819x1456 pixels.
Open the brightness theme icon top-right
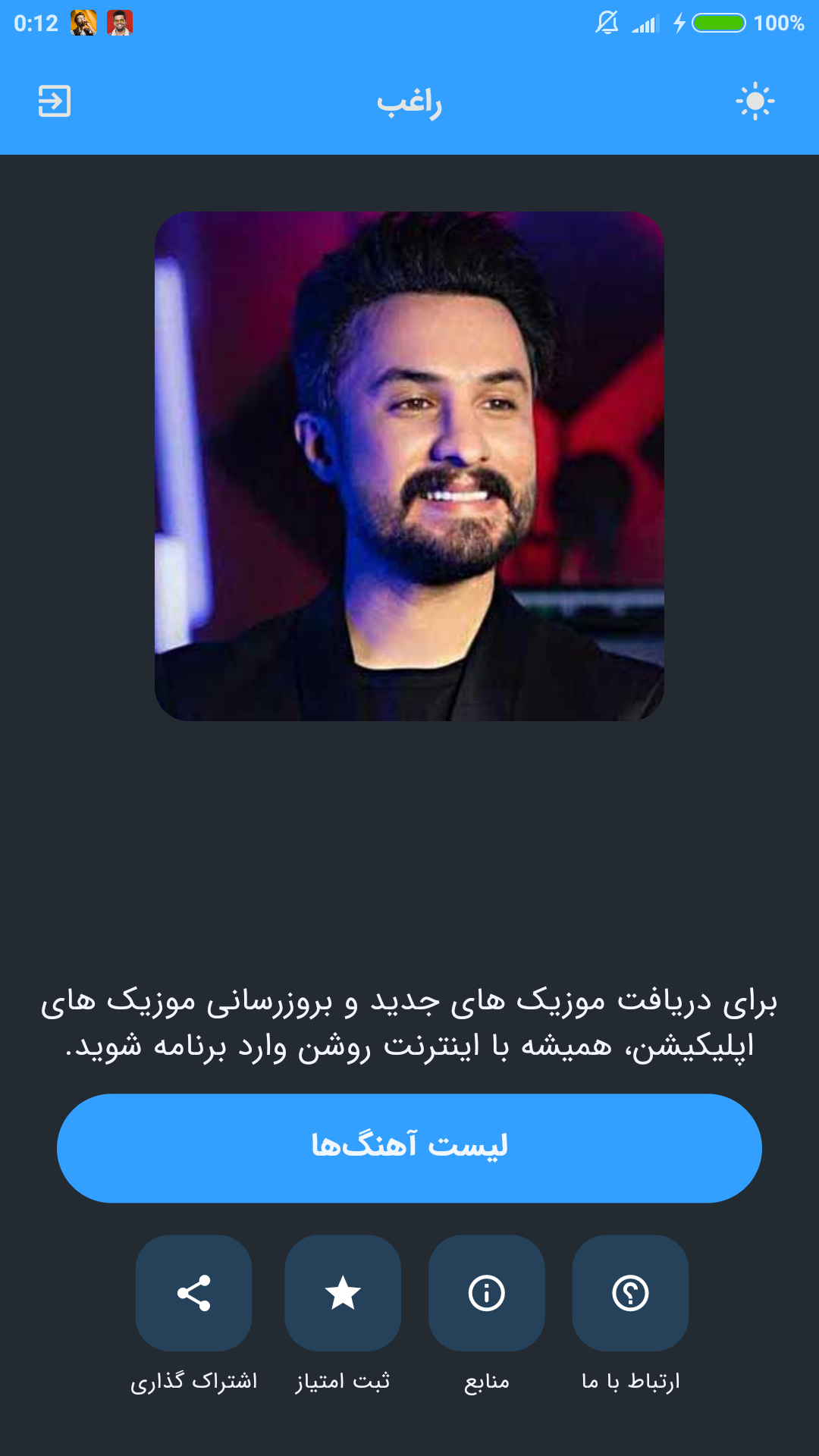[x=757, y=102]
